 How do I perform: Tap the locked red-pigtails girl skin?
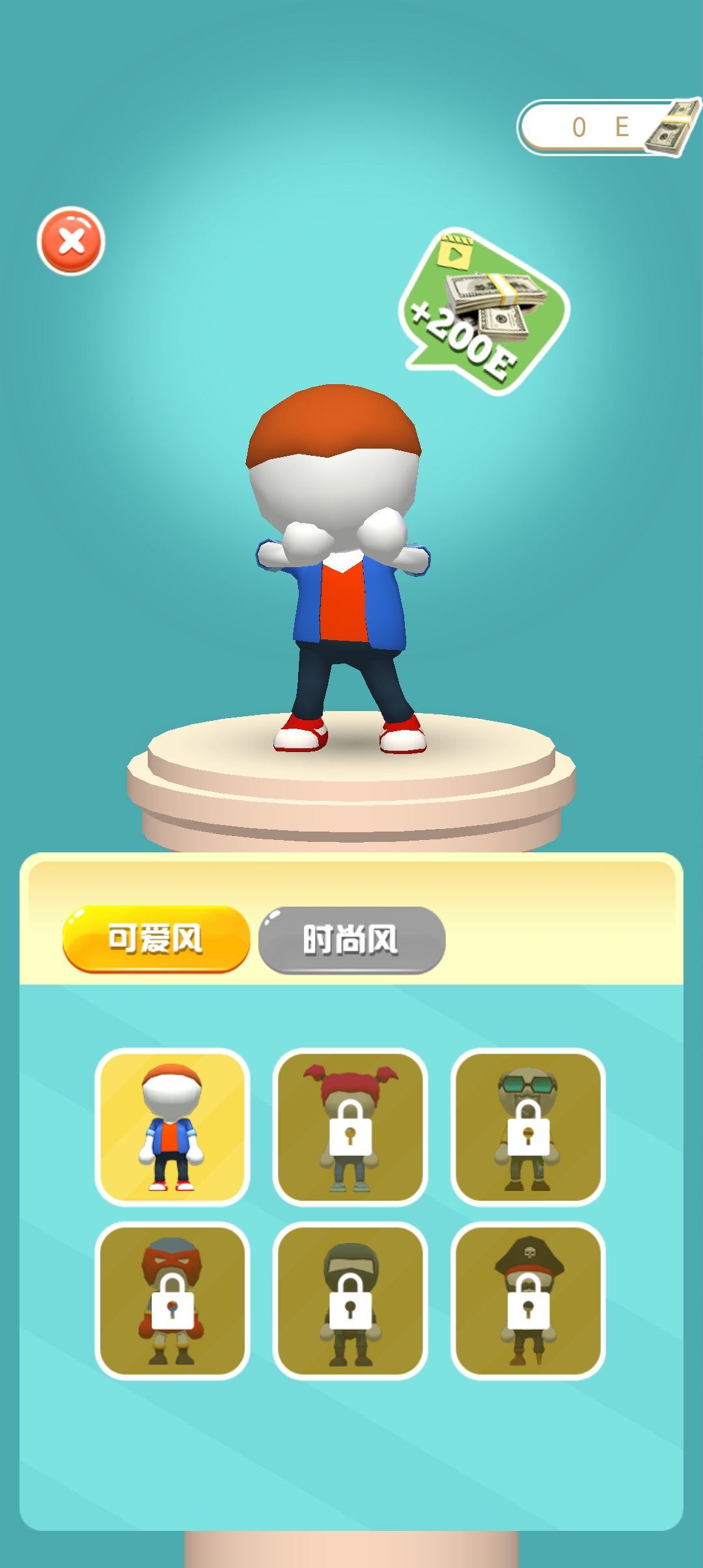[x=350, y=1127]
